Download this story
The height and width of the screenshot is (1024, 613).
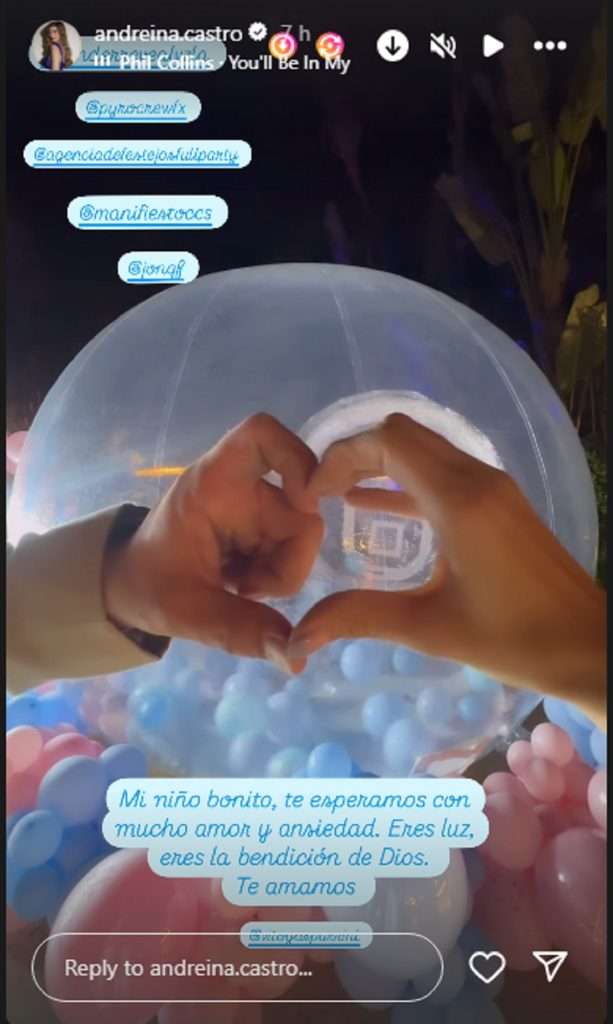(392, 45)
